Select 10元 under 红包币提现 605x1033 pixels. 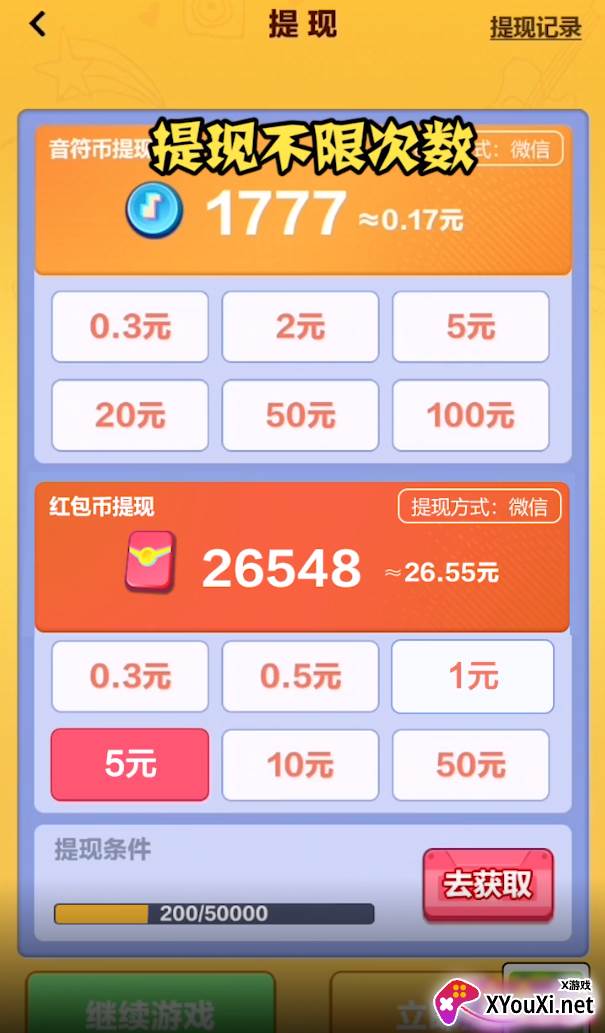[301, 765]
